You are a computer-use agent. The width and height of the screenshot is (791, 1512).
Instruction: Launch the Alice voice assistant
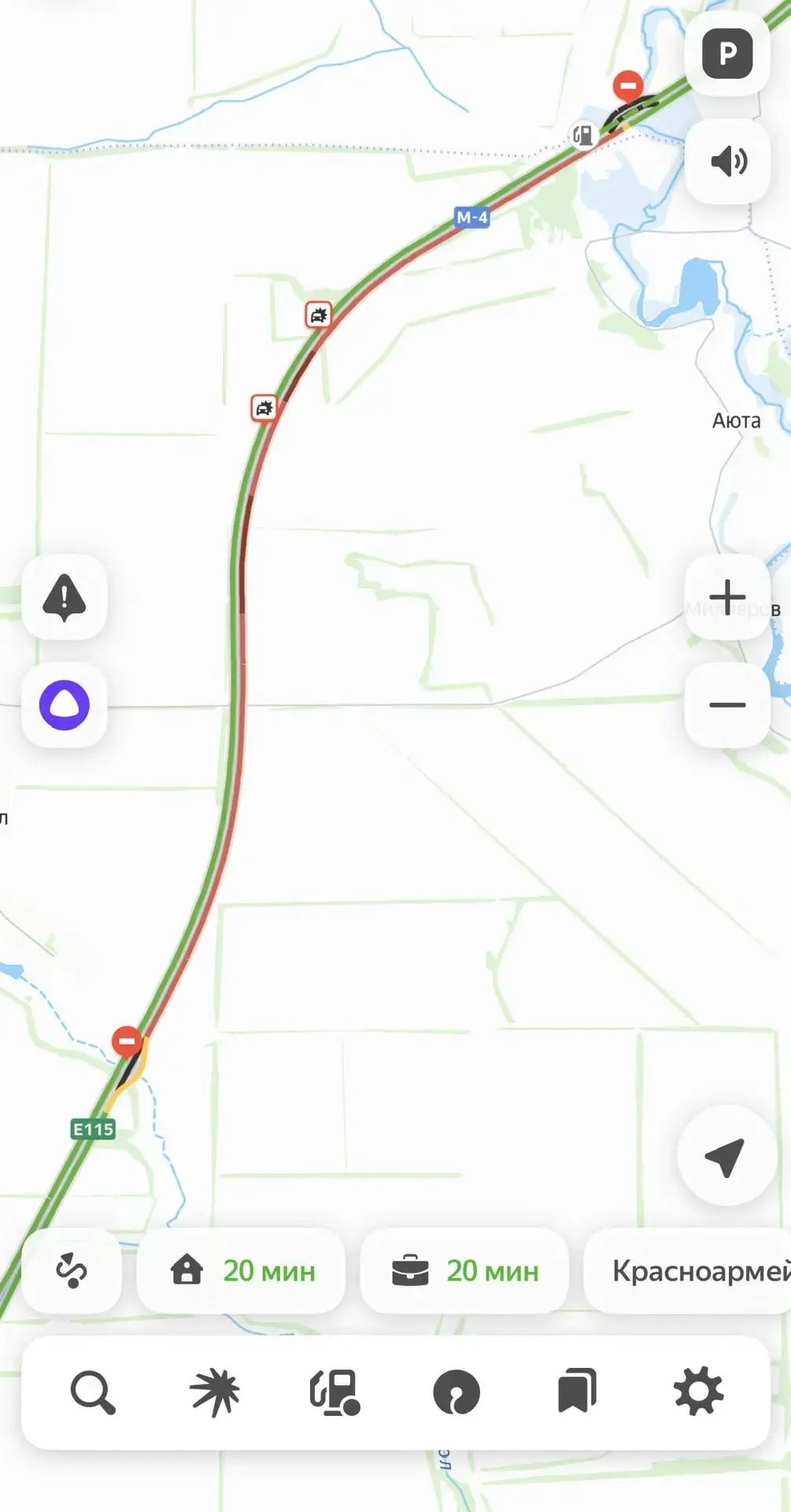pos(65,705)
